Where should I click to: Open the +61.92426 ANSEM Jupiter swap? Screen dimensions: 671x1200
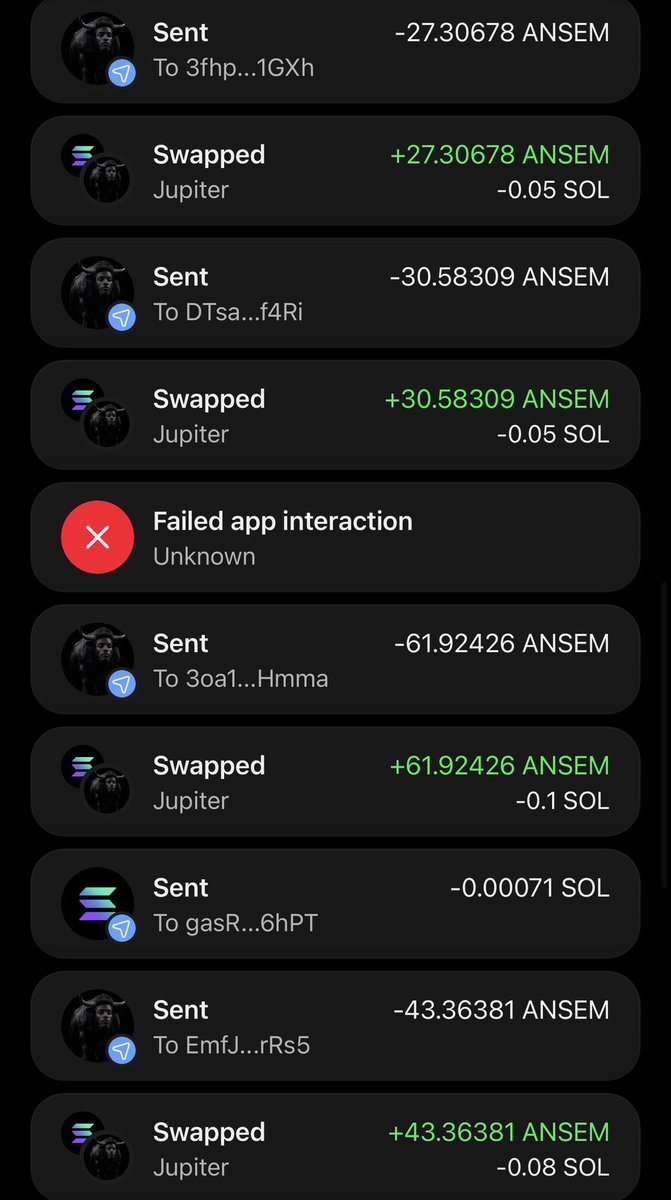tap(335, 781)
